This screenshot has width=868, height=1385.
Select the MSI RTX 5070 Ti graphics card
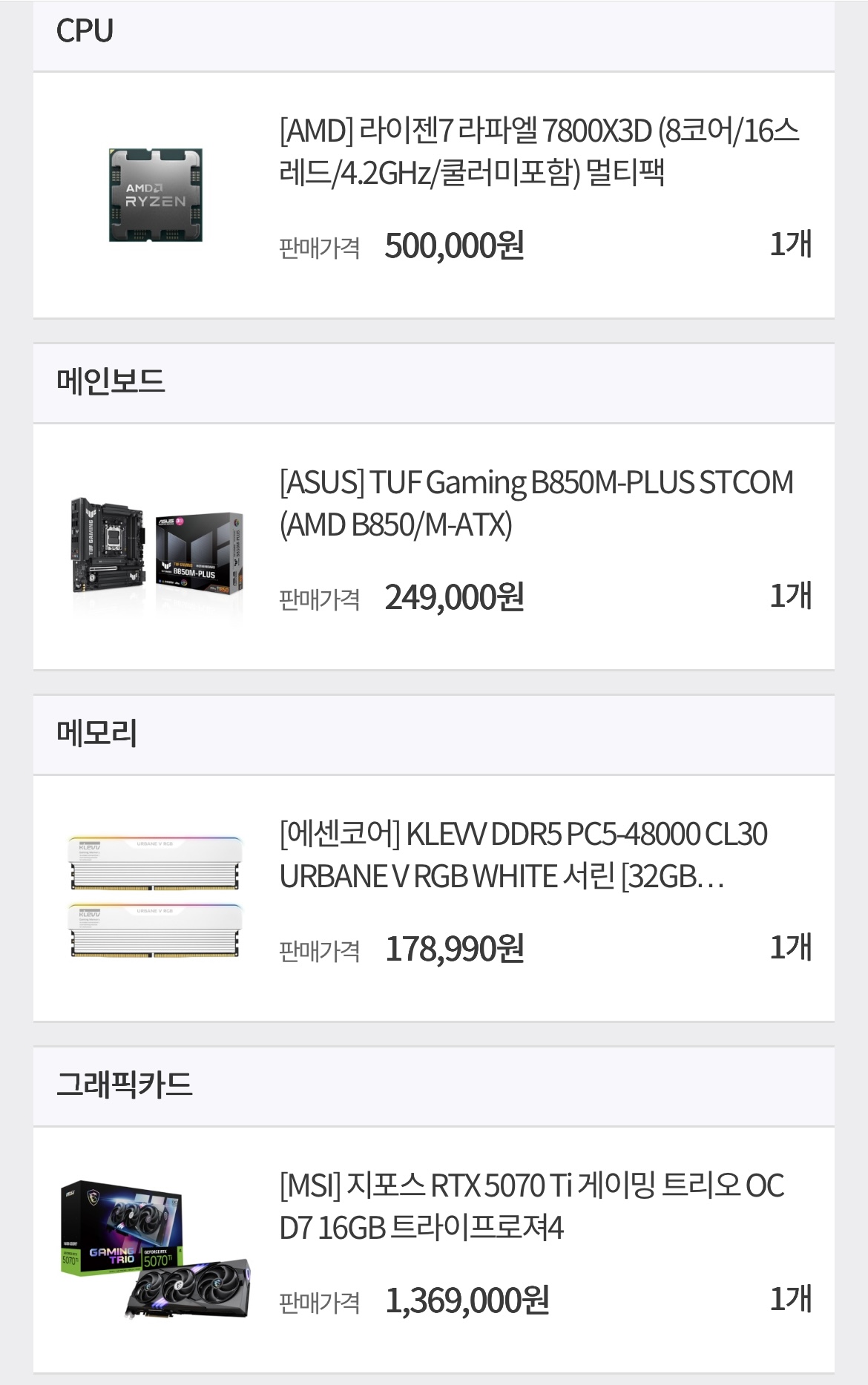click(531, 1206)
